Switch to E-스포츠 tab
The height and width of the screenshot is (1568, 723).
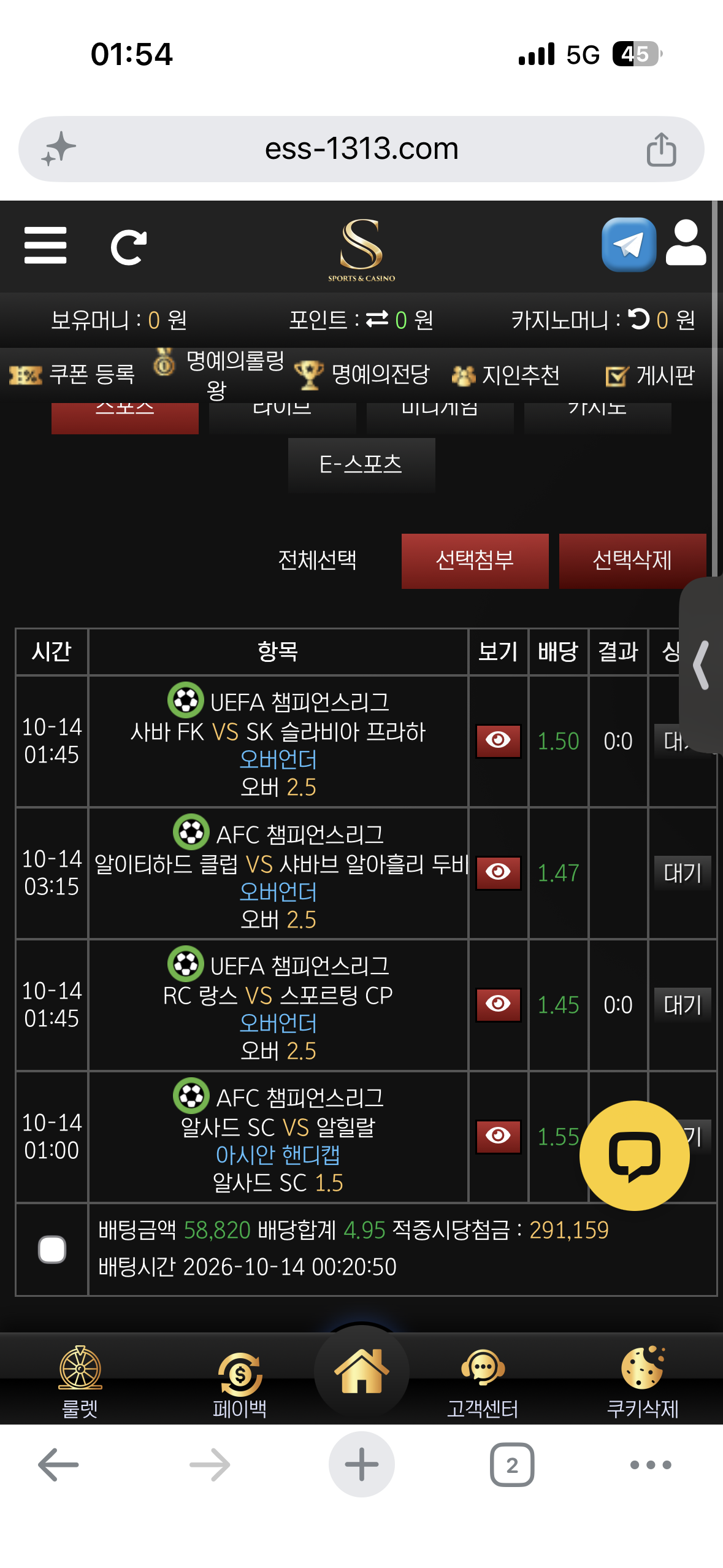pyautogui.click(x=361, y=464)
